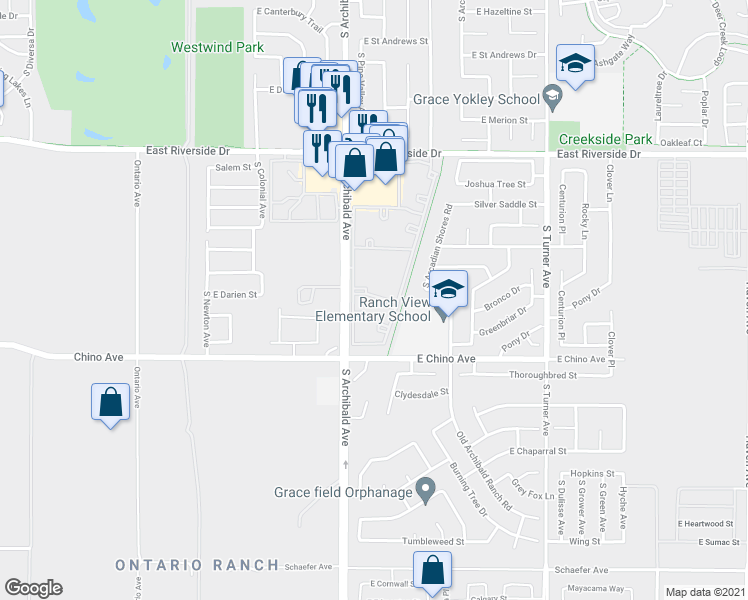748x600 pixels.
Task: Open the shopping marker on Schaefer Ave
Action: tap(432, 571)
